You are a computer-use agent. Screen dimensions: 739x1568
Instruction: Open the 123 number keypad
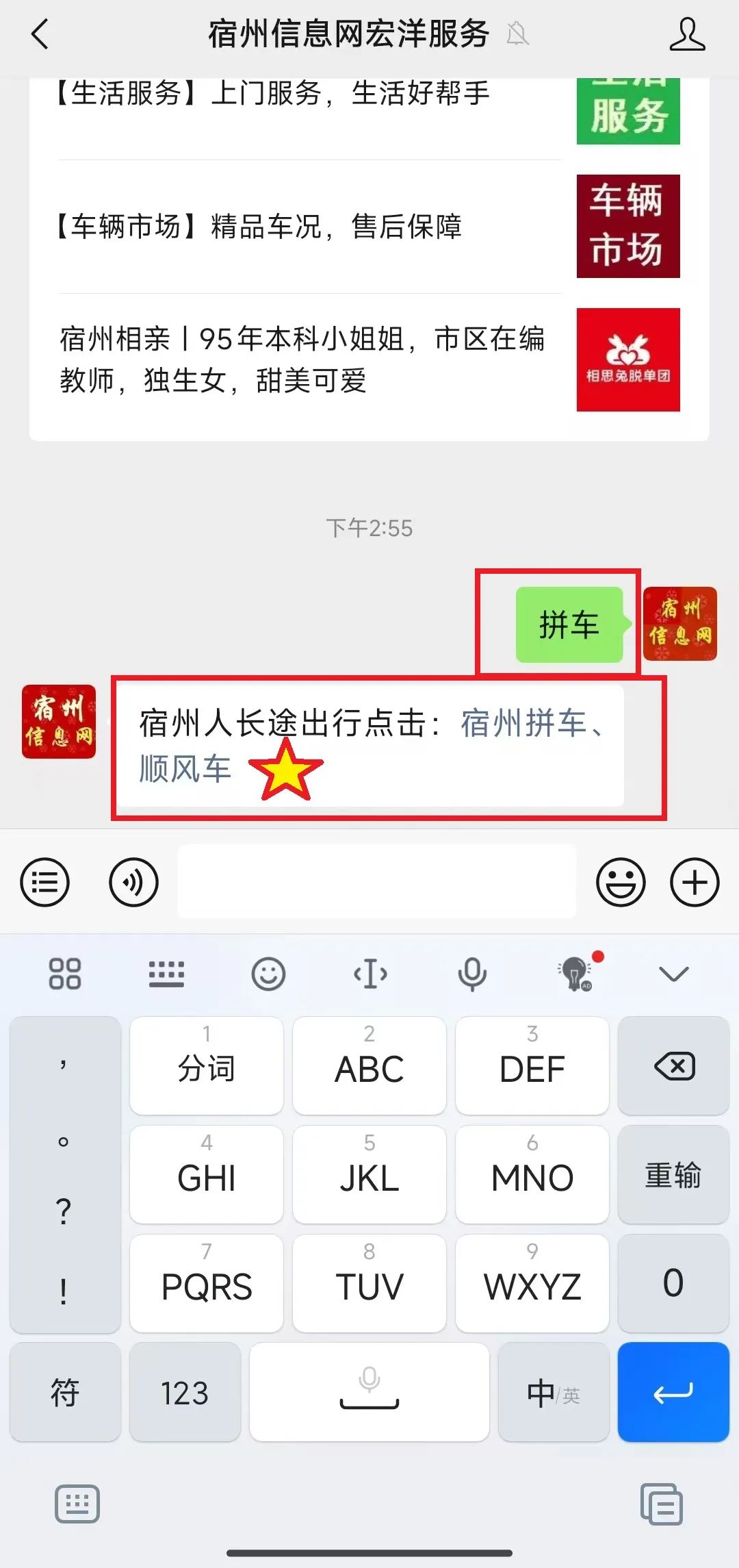coord(185,1392)
